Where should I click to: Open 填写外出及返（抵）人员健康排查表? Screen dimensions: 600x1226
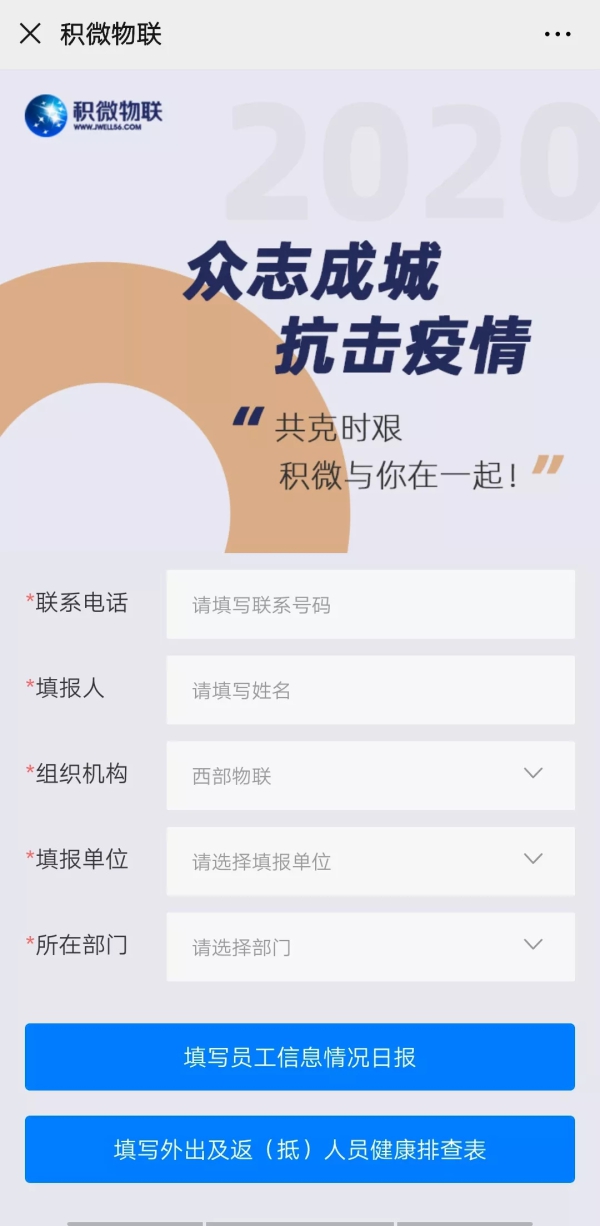[300, 1149]
